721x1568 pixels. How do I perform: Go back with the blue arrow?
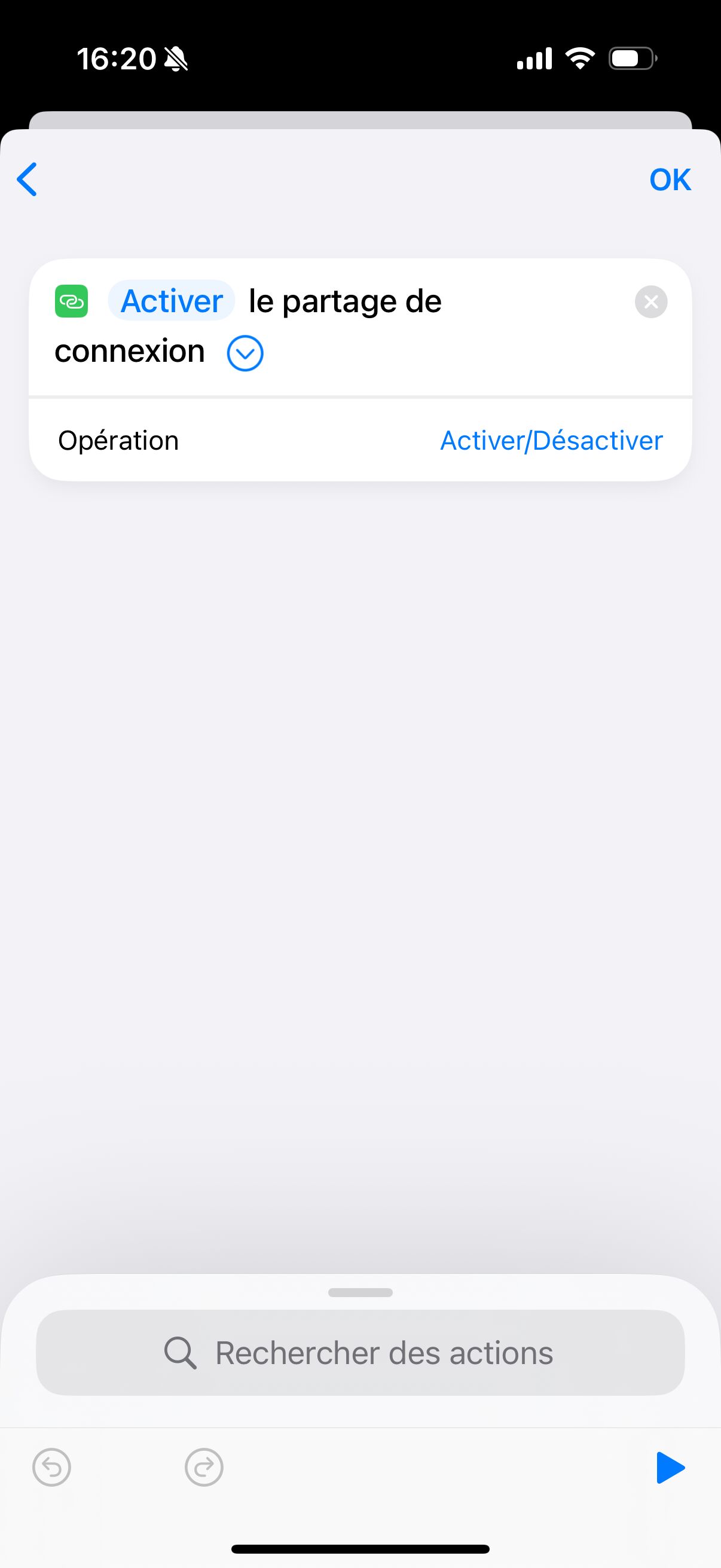click(28, 179)
